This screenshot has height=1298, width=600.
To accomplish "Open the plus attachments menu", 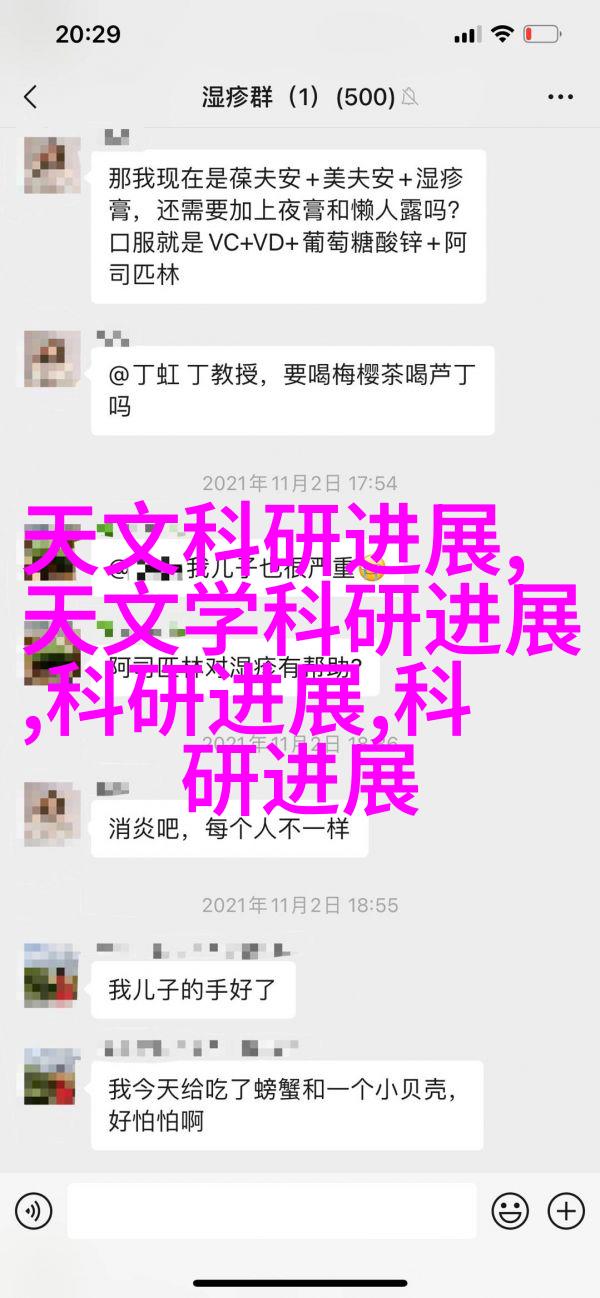I will point(567,1211).
